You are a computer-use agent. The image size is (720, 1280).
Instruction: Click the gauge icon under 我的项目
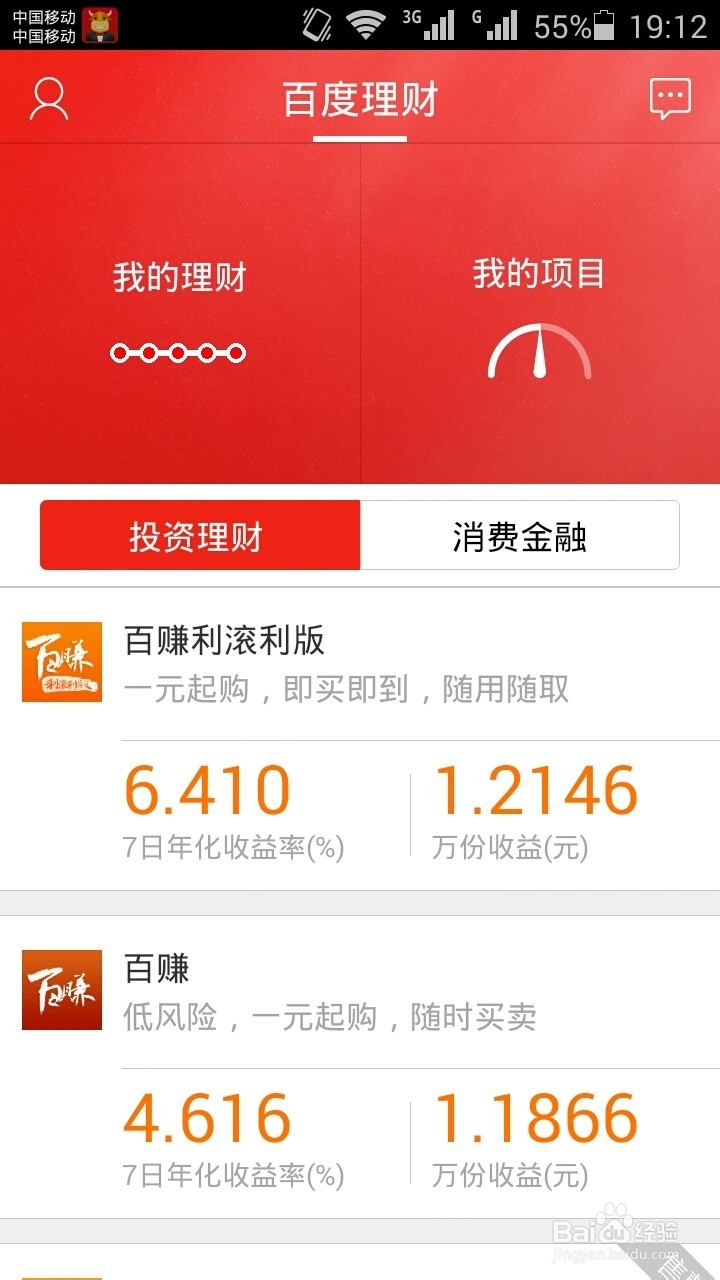[x=540, y=352]
